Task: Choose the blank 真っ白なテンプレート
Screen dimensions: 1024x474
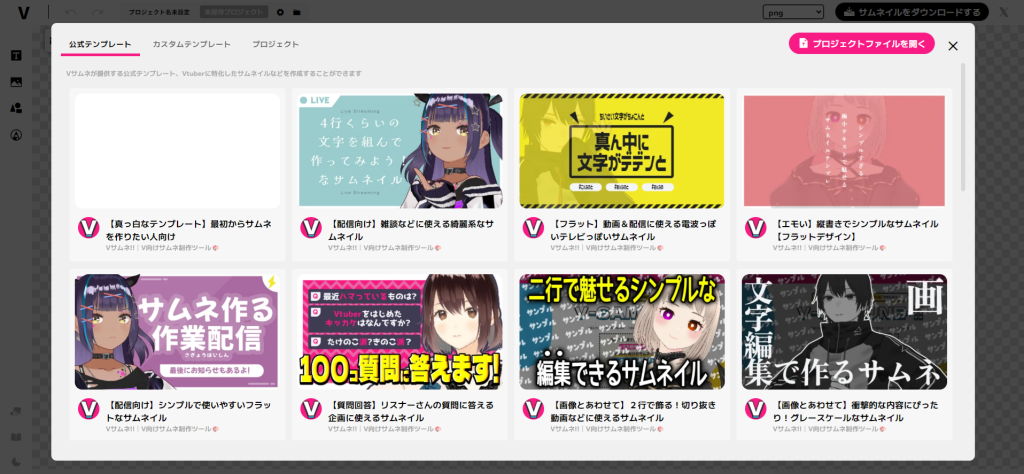Action: click(x=177, y=151)
